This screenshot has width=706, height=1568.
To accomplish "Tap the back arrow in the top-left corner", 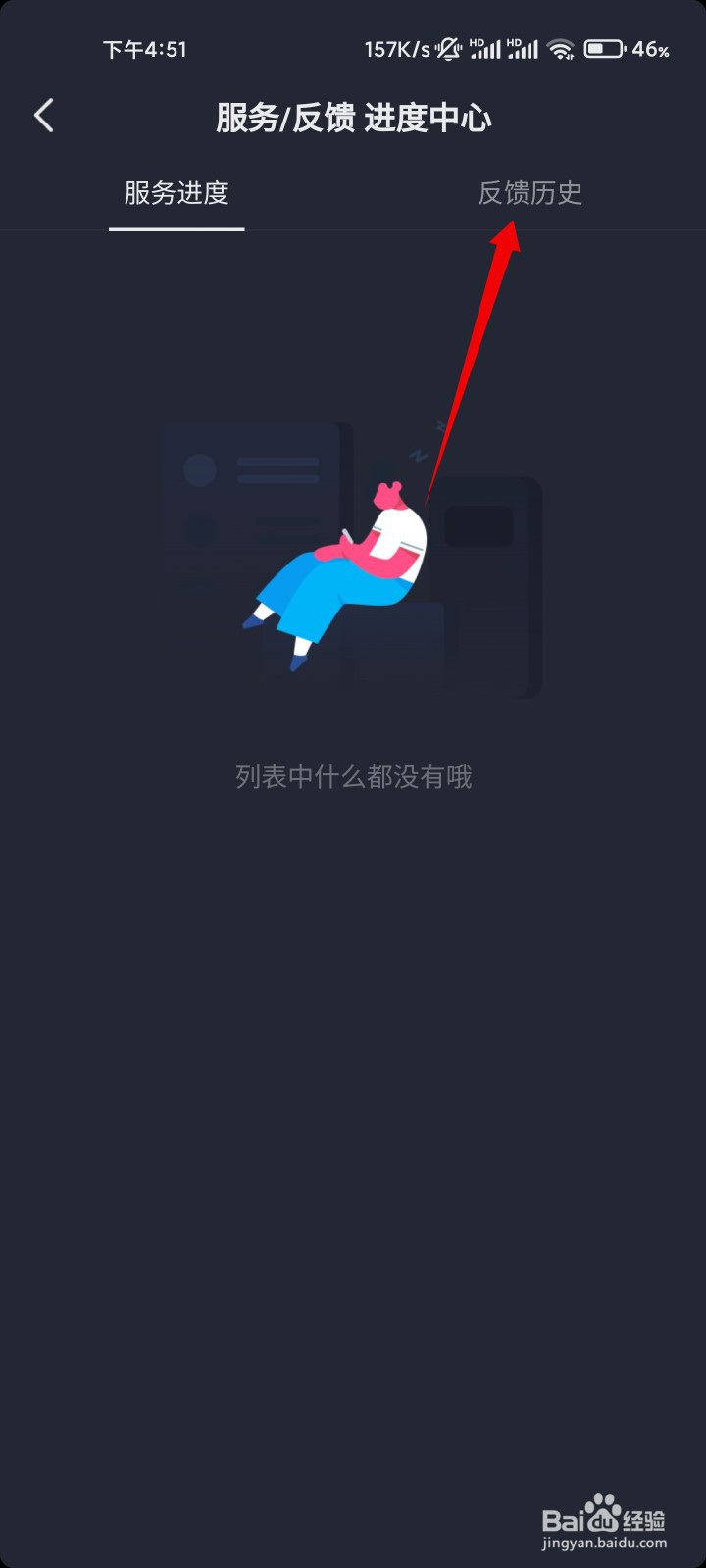I will [x=43, y=115].
